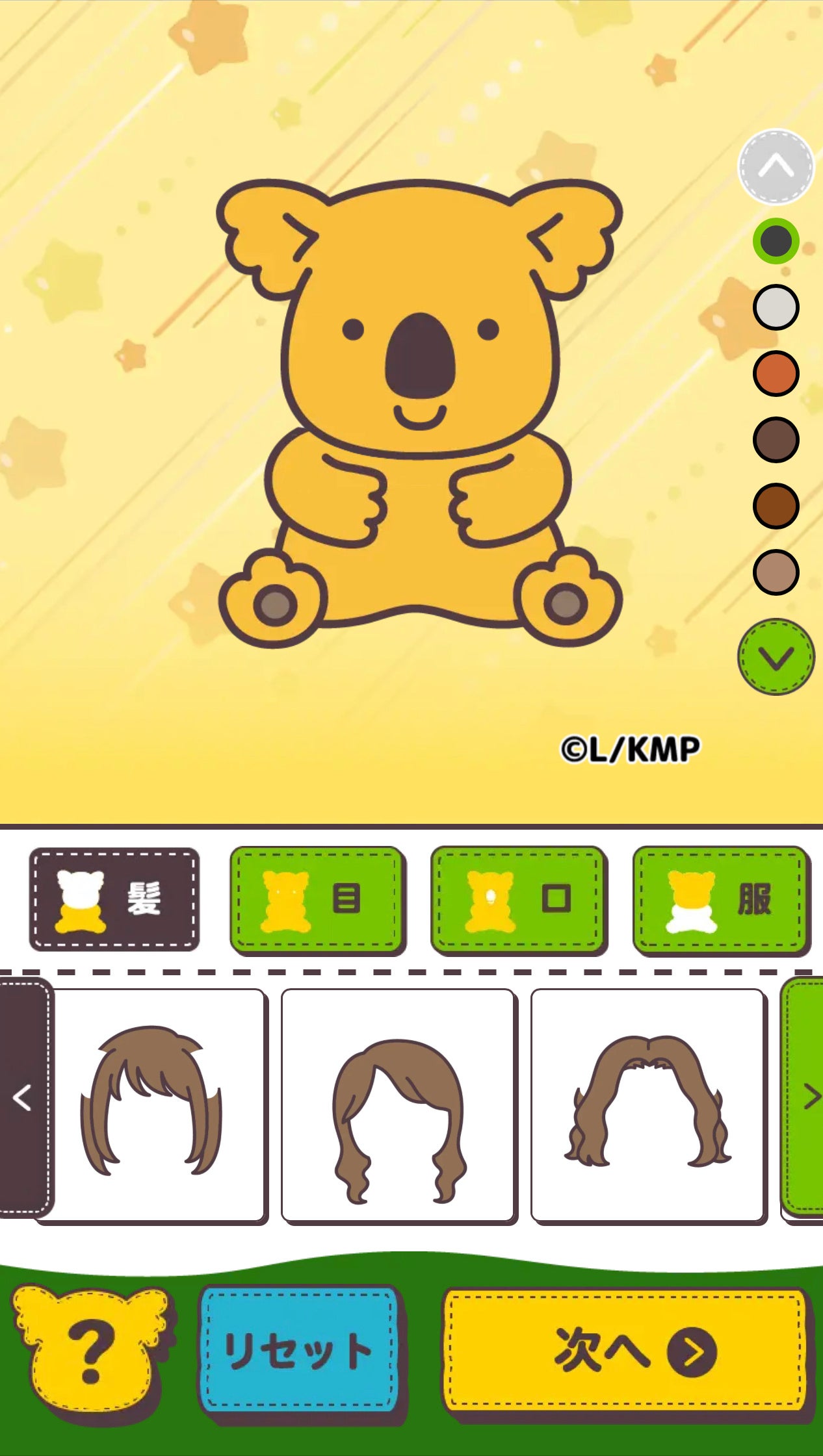Show previous hairstyles with the left arrow
The image size is (823, 1456).
click(23, 1097)
